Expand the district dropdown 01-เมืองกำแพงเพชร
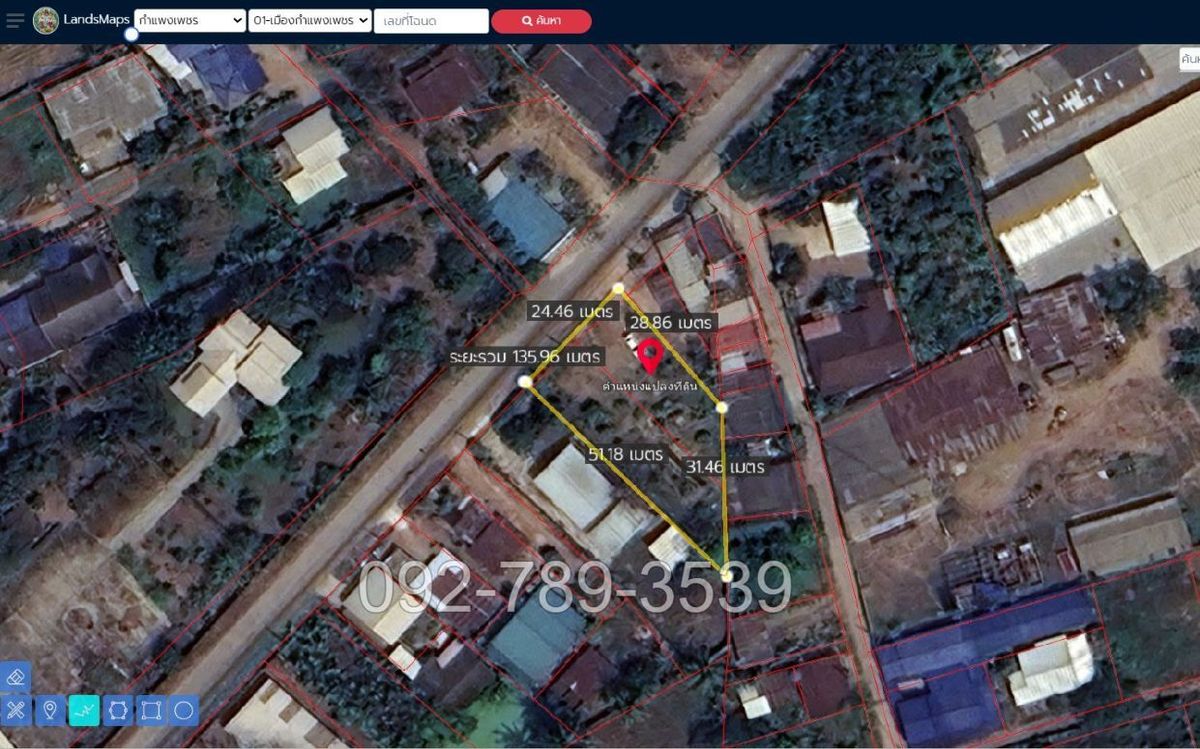 pyautogui.click(x=309, y=20)
